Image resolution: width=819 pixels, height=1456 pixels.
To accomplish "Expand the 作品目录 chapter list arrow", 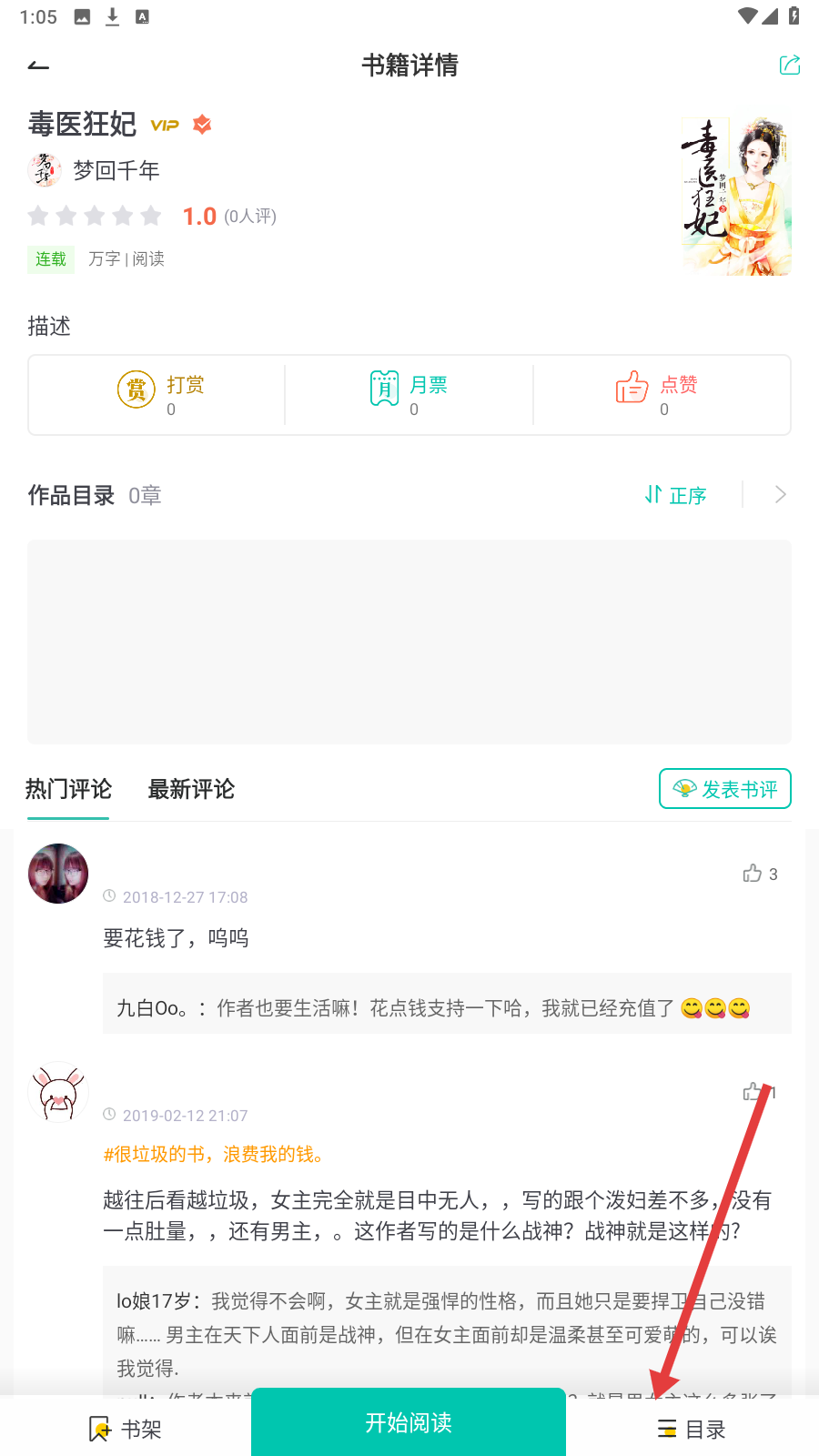I will 780,495.
